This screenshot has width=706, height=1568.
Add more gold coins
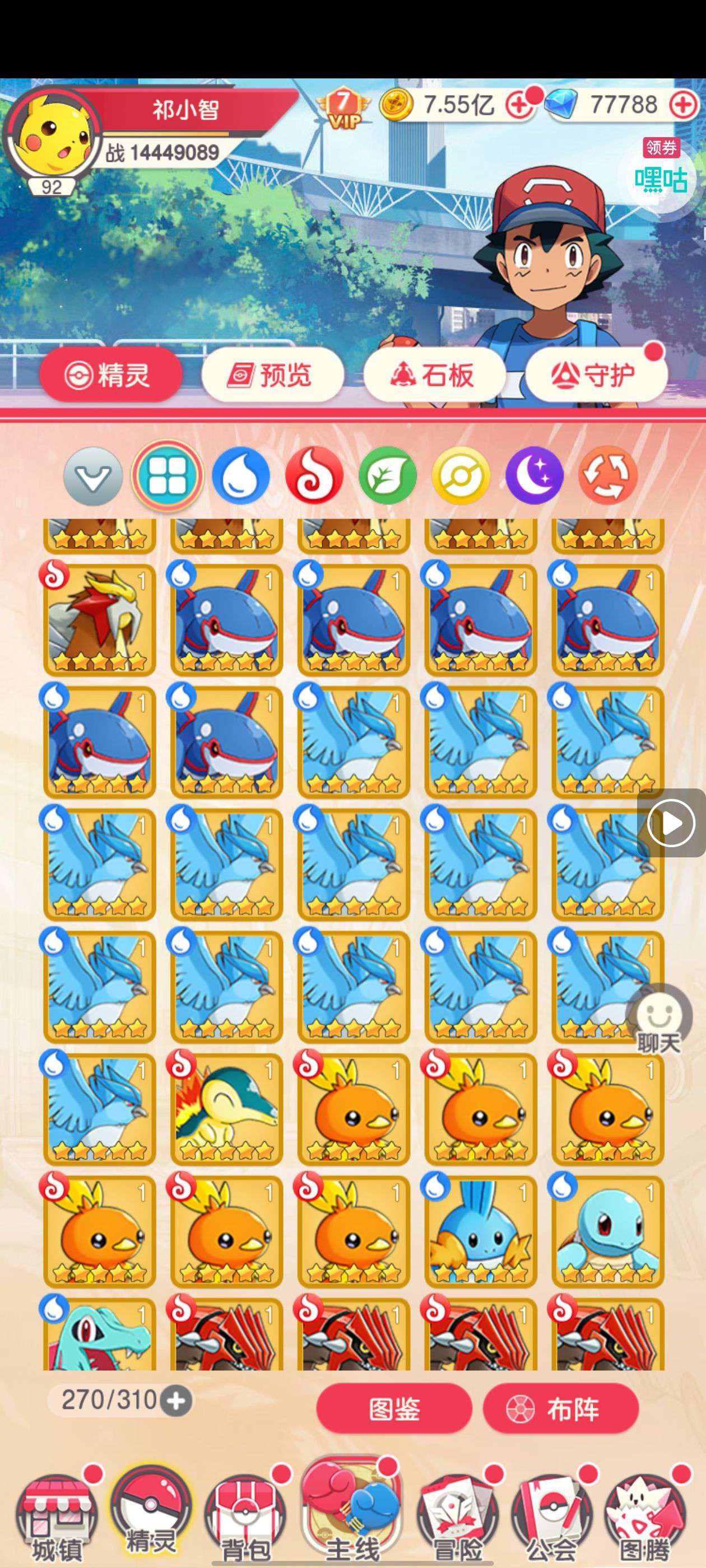[519, 105]
